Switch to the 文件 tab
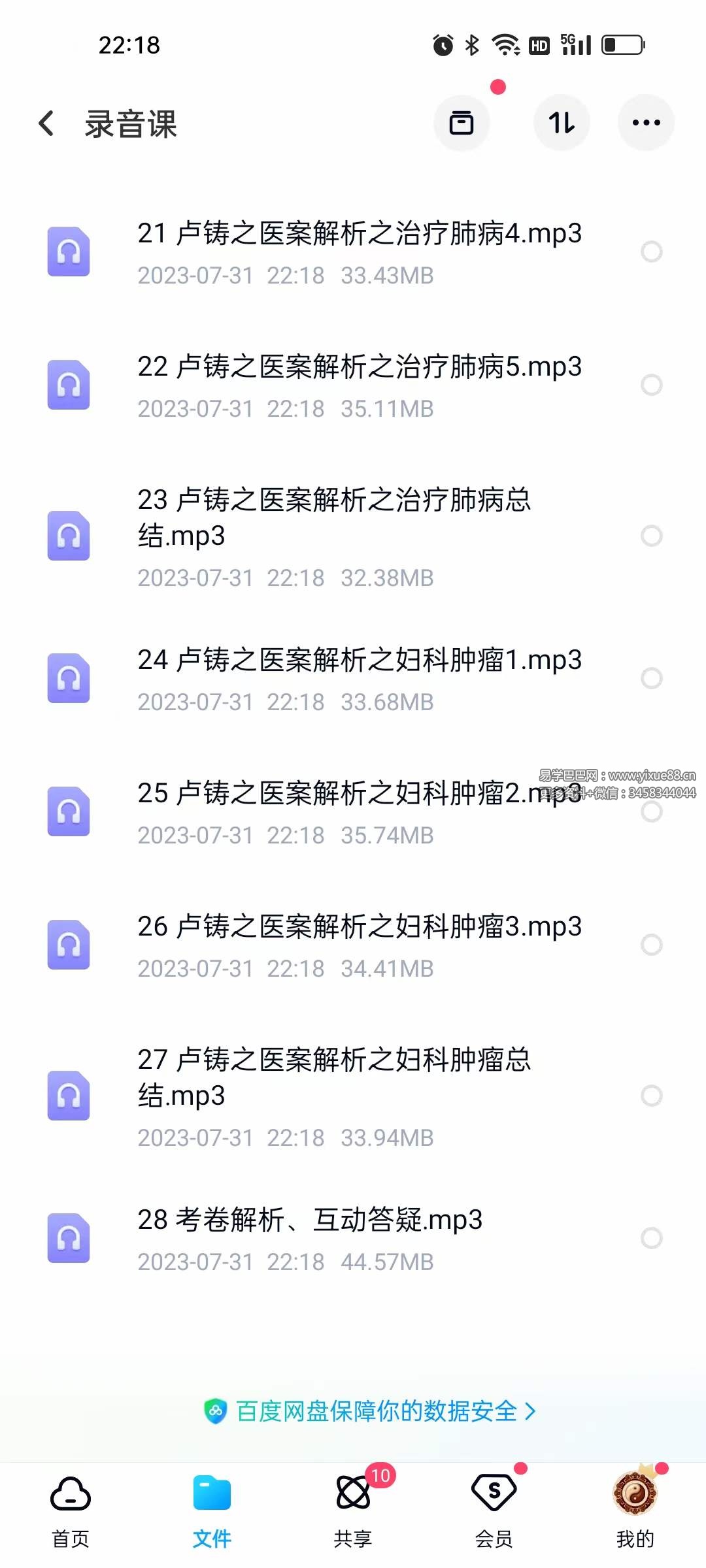706x1568 pixels. pos(212,1503)
